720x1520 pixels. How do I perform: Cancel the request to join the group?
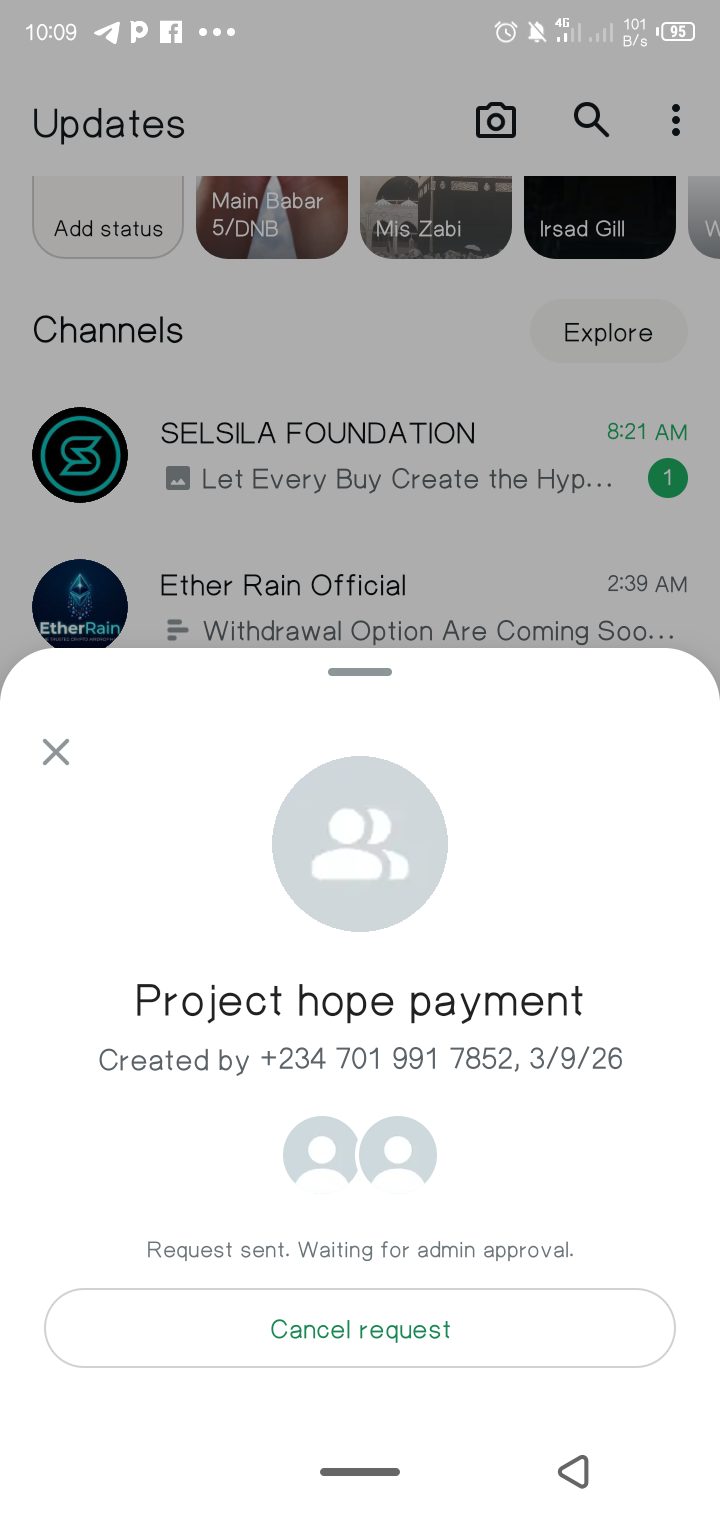[x=360, y=1328]
